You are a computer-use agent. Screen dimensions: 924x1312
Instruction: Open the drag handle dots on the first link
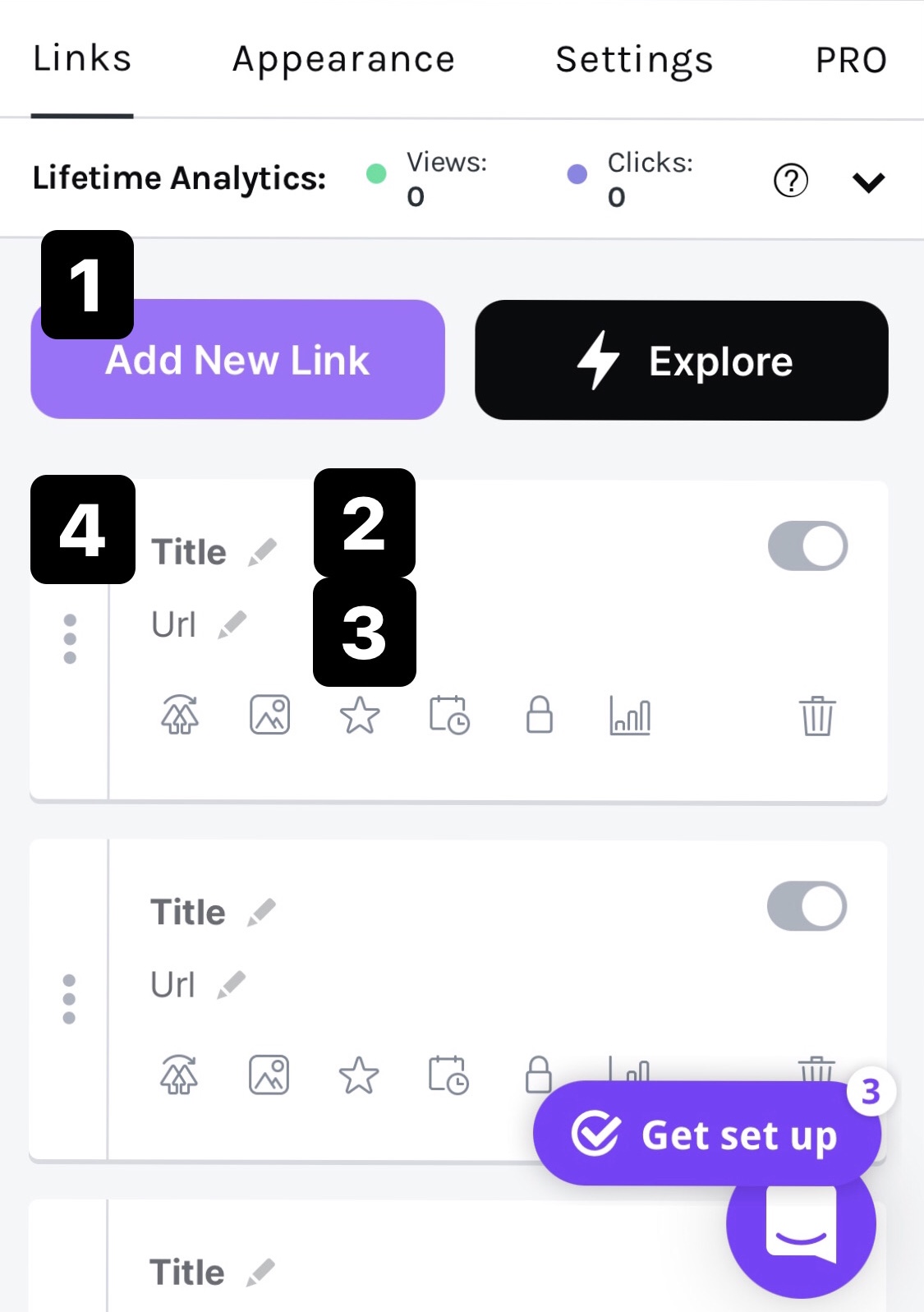(x=70, y=639)
